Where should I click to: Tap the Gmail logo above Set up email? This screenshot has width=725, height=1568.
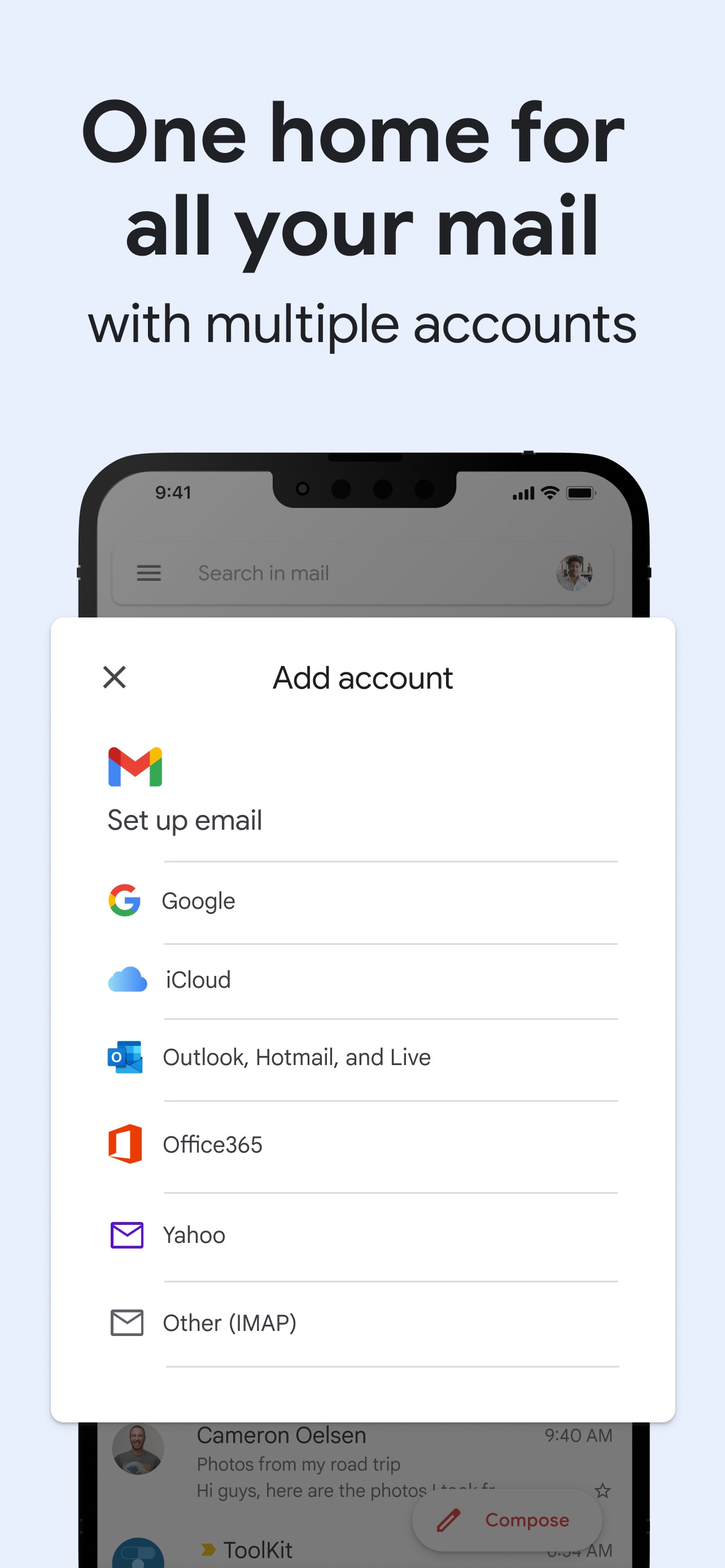tap(135, 767)
